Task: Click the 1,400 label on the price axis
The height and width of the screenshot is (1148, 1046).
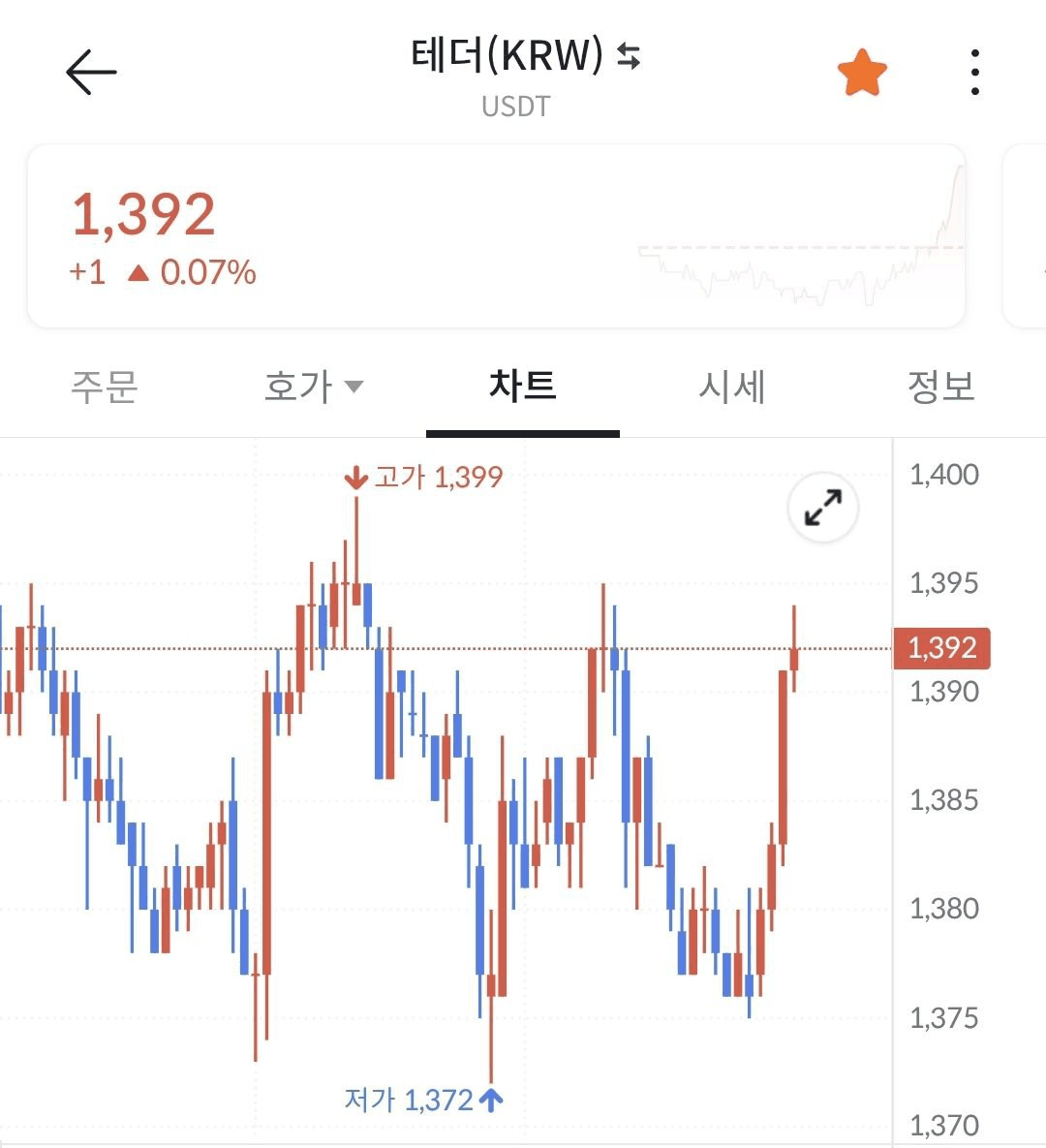Action: pyautogui.click(x=945, y=475)
